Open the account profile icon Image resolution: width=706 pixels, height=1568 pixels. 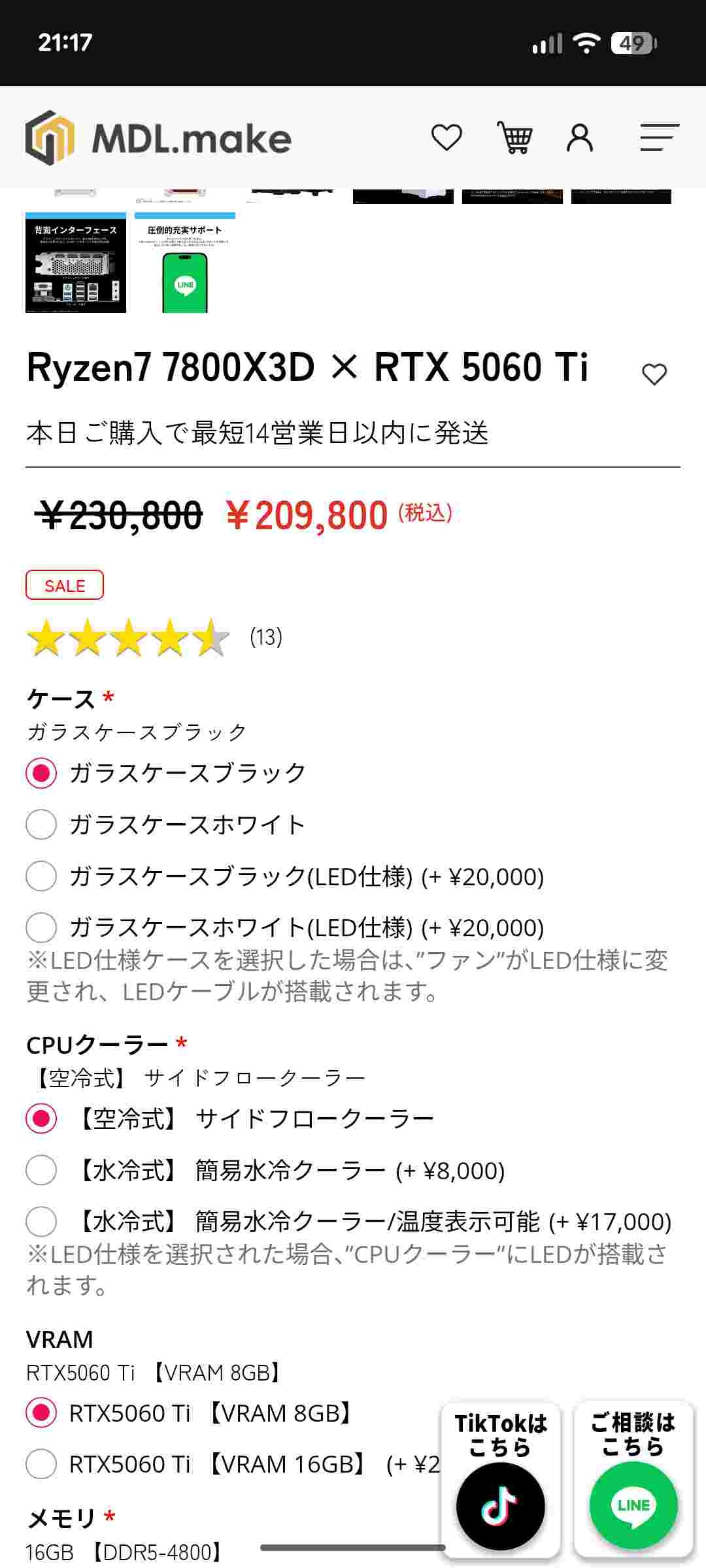pos(580,138)
